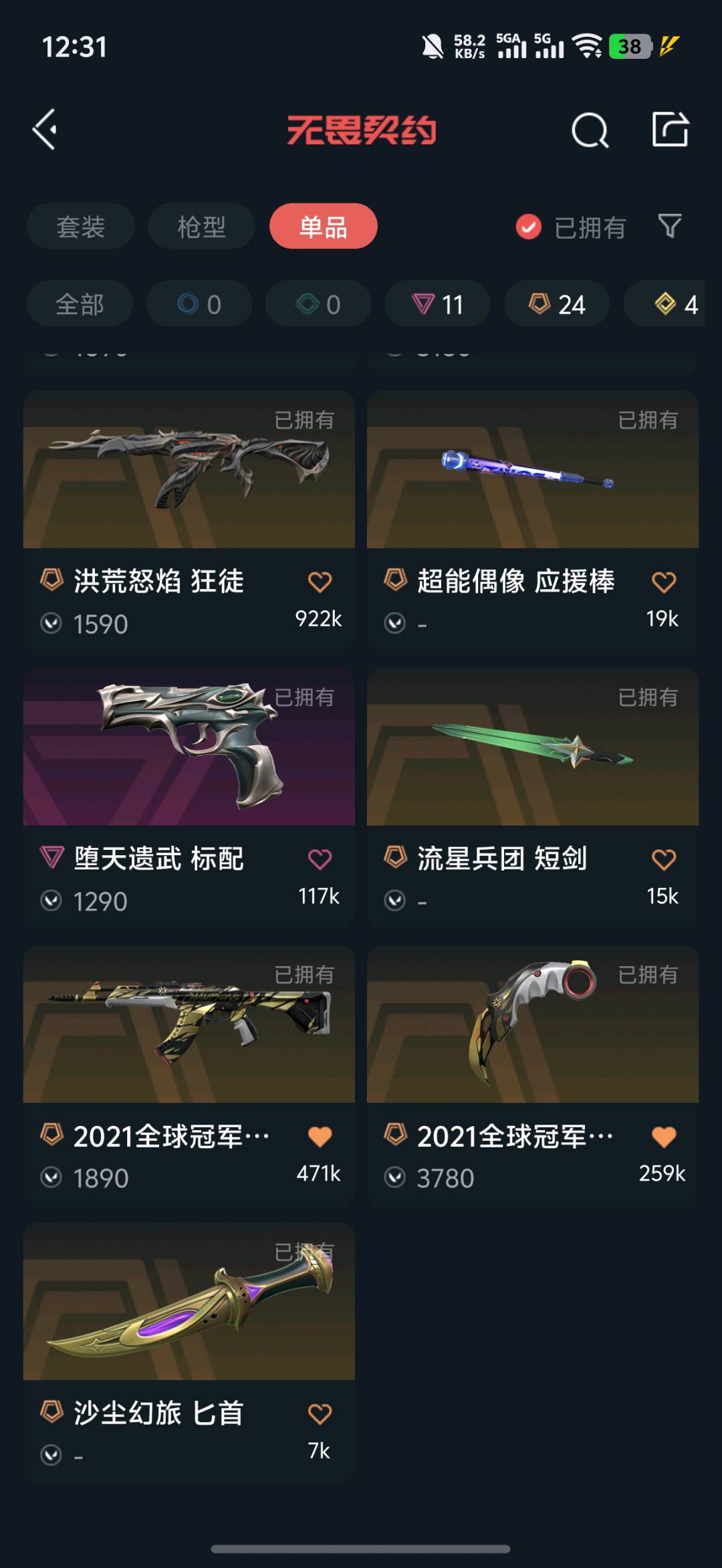Switch to the 枪型 tab

tap(201, 227)
